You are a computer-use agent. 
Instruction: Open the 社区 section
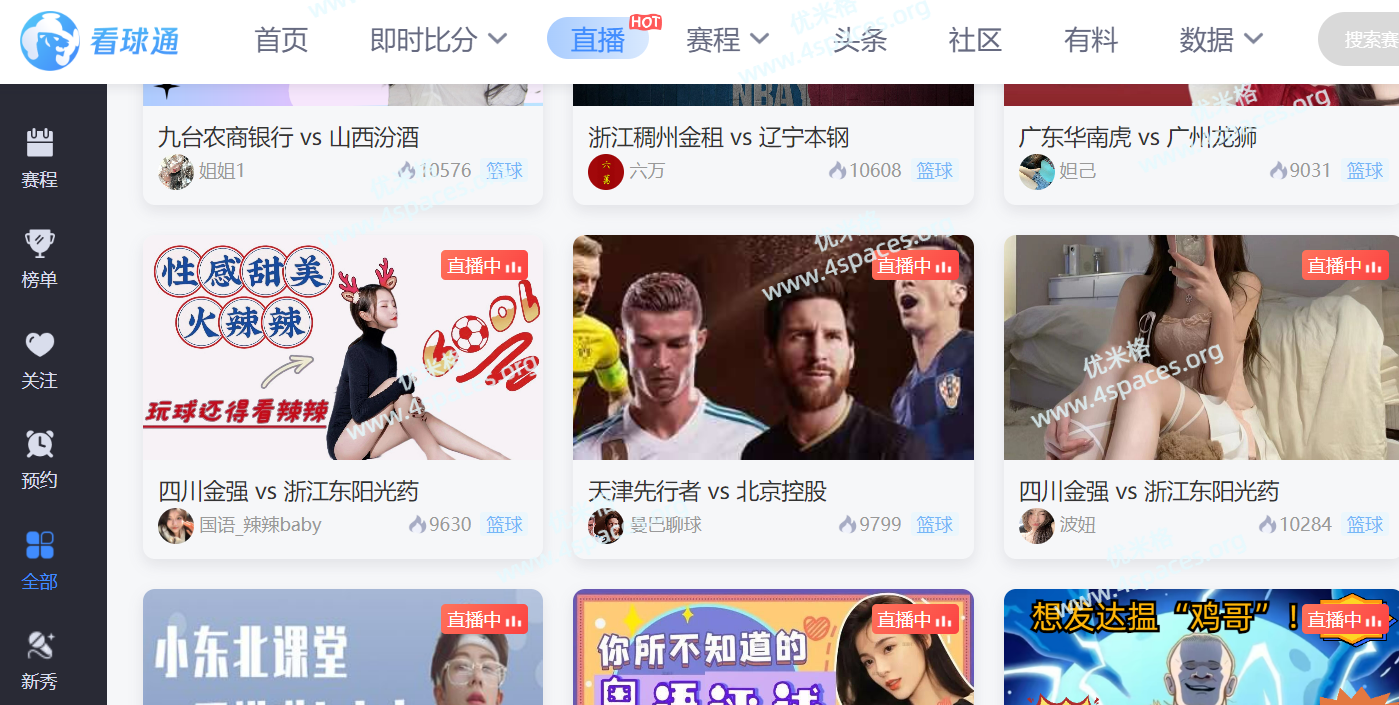tap(975, 40)
